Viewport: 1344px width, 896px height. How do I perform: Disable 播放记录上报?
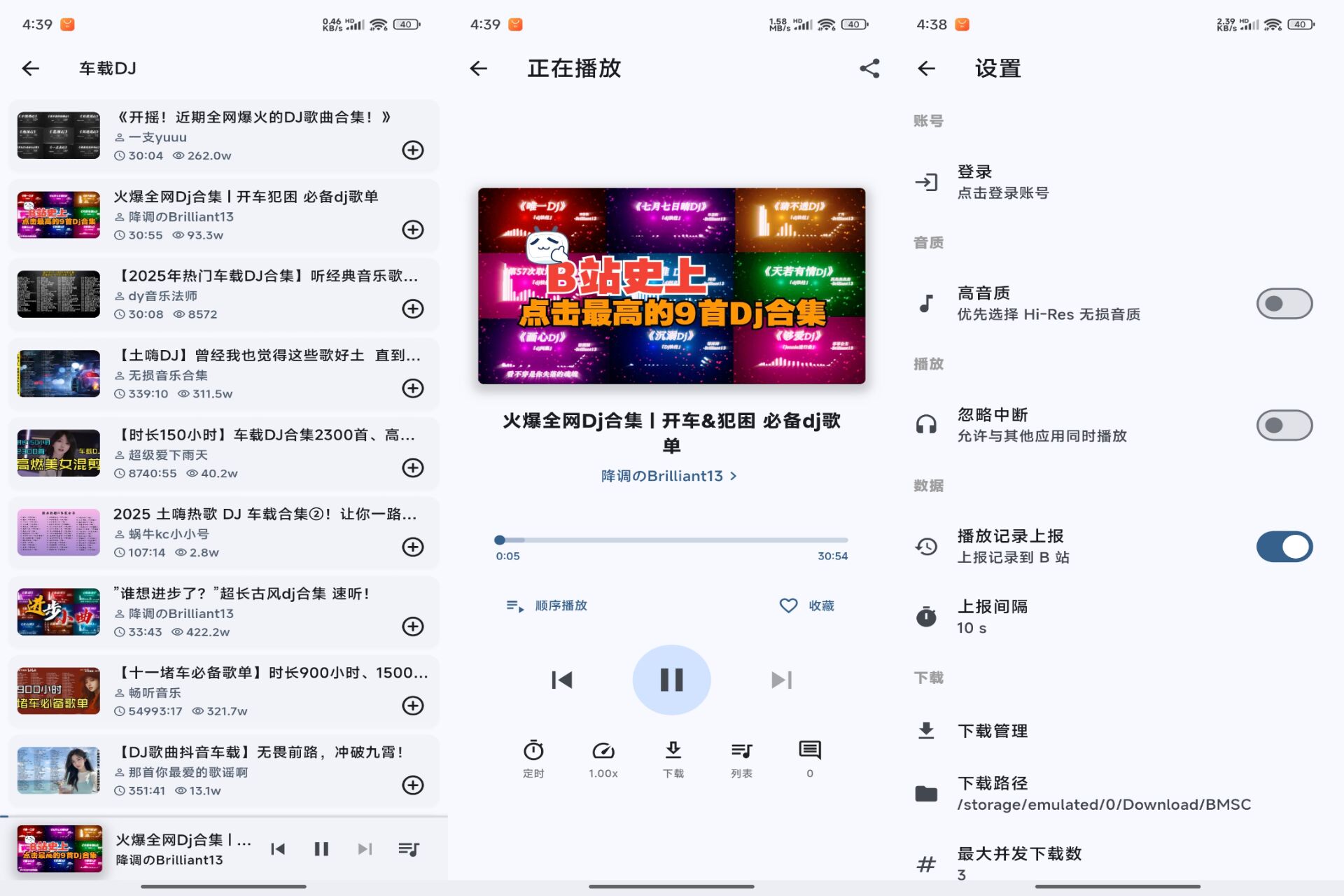1284,547
